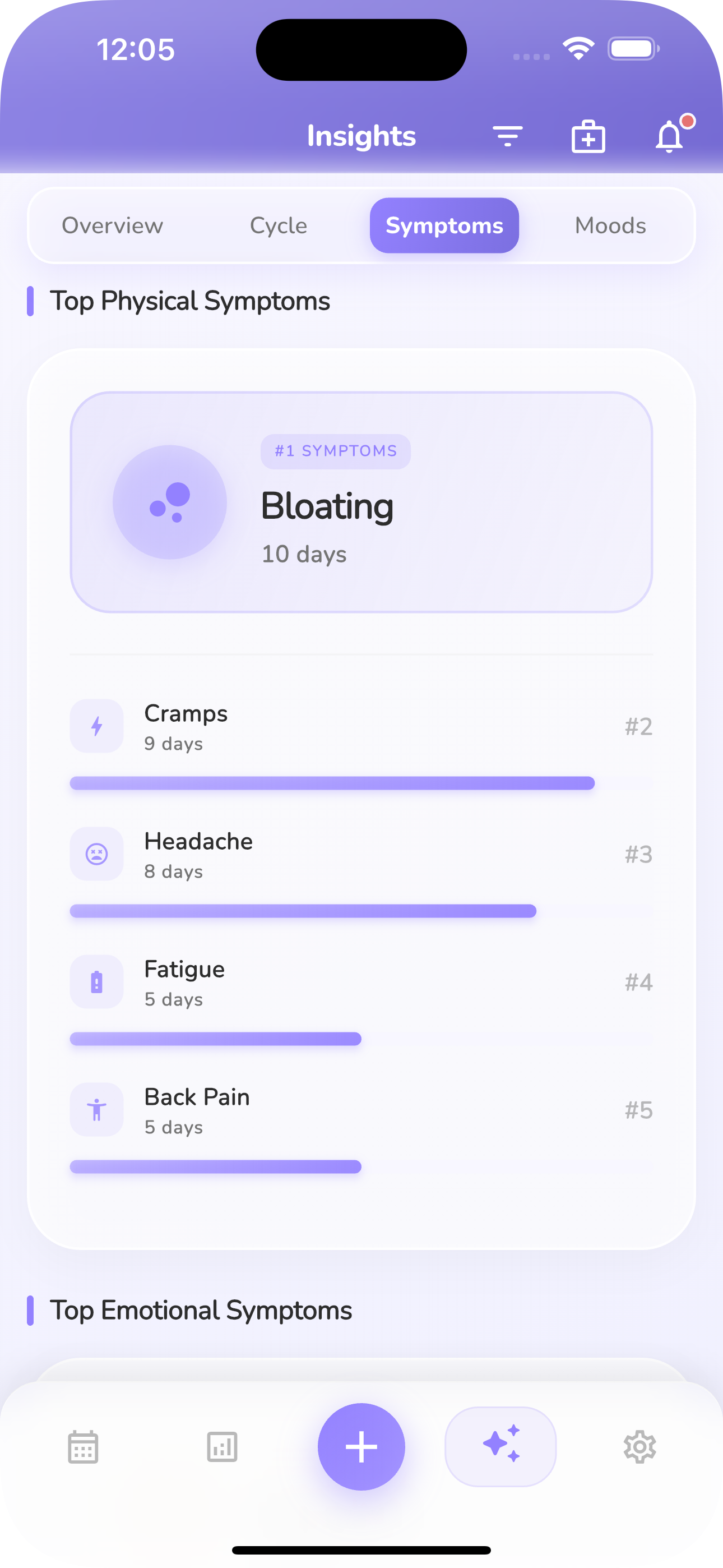Go to the bar chart tab

222,1447
